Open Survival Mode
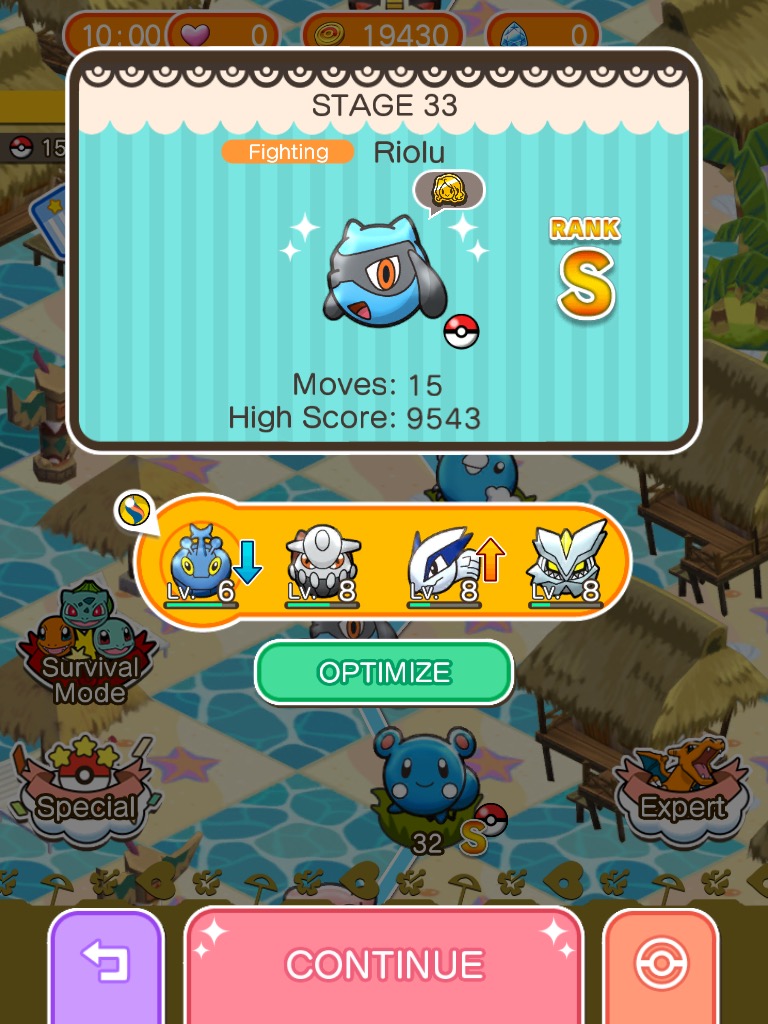This screenshot has height=1024, width=768. [88, 648]
